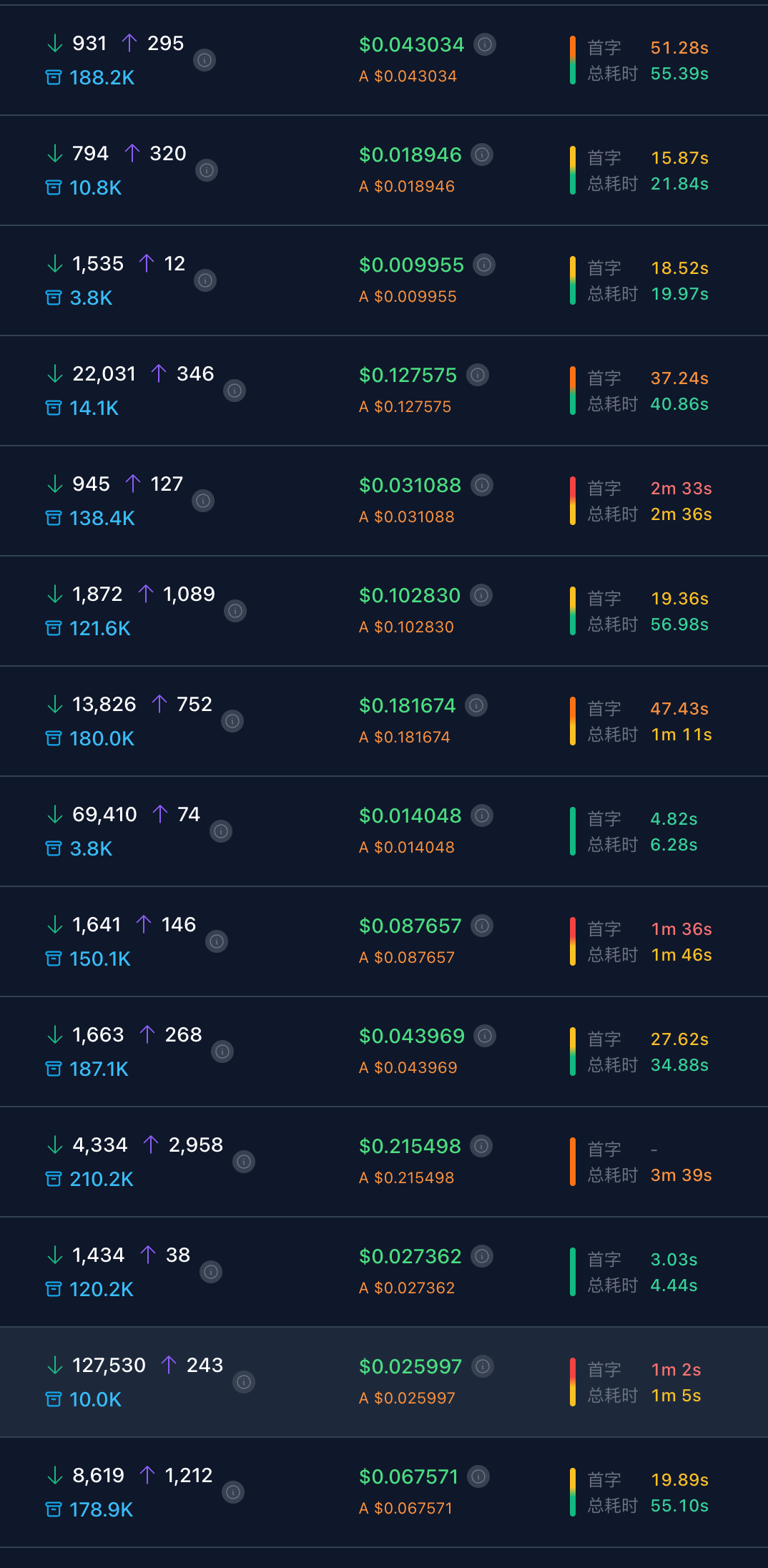The image size is (768, 1568).
Task: Open the log row with 2m 36s total time
Action: (x=384, y=501)
